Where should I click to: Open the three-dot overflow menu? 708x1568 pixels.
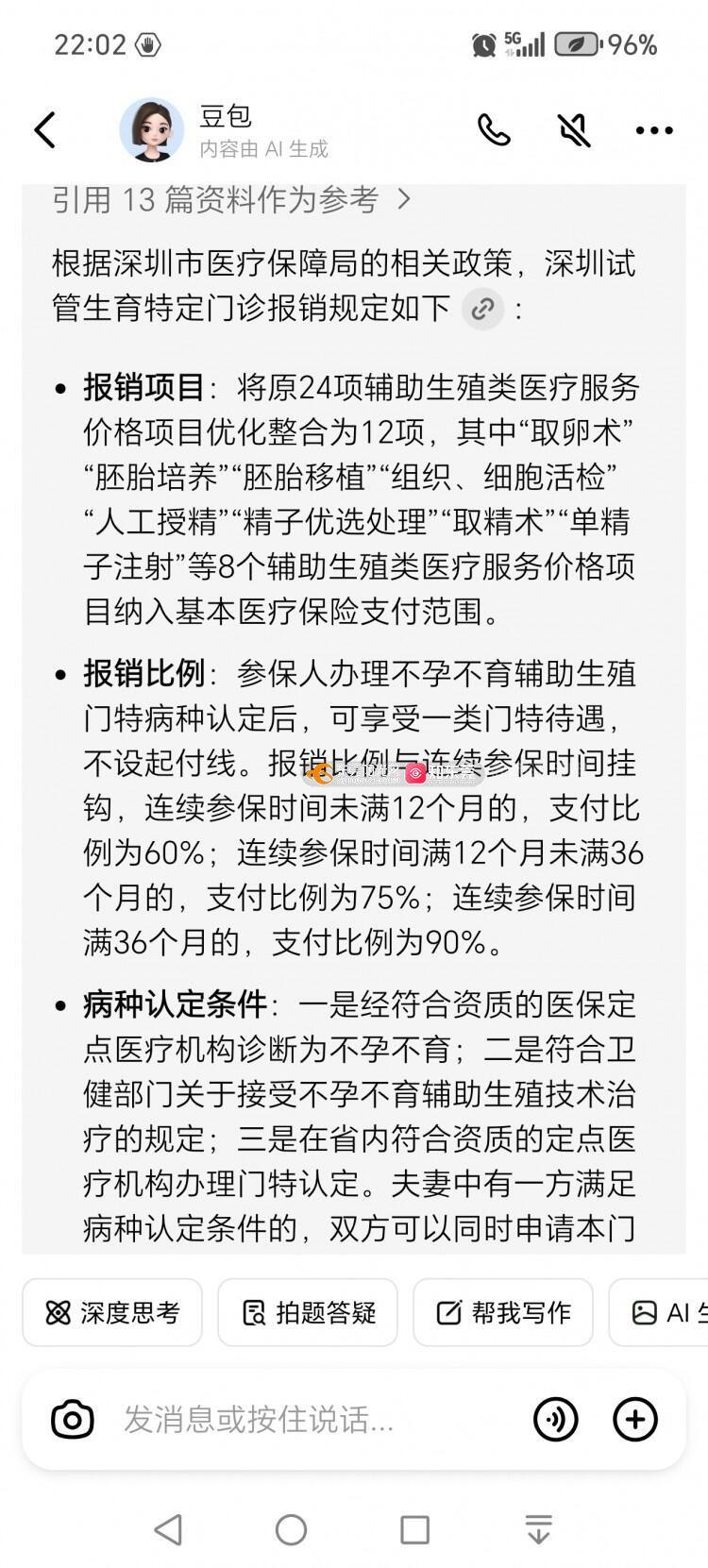tap(654, 130)
